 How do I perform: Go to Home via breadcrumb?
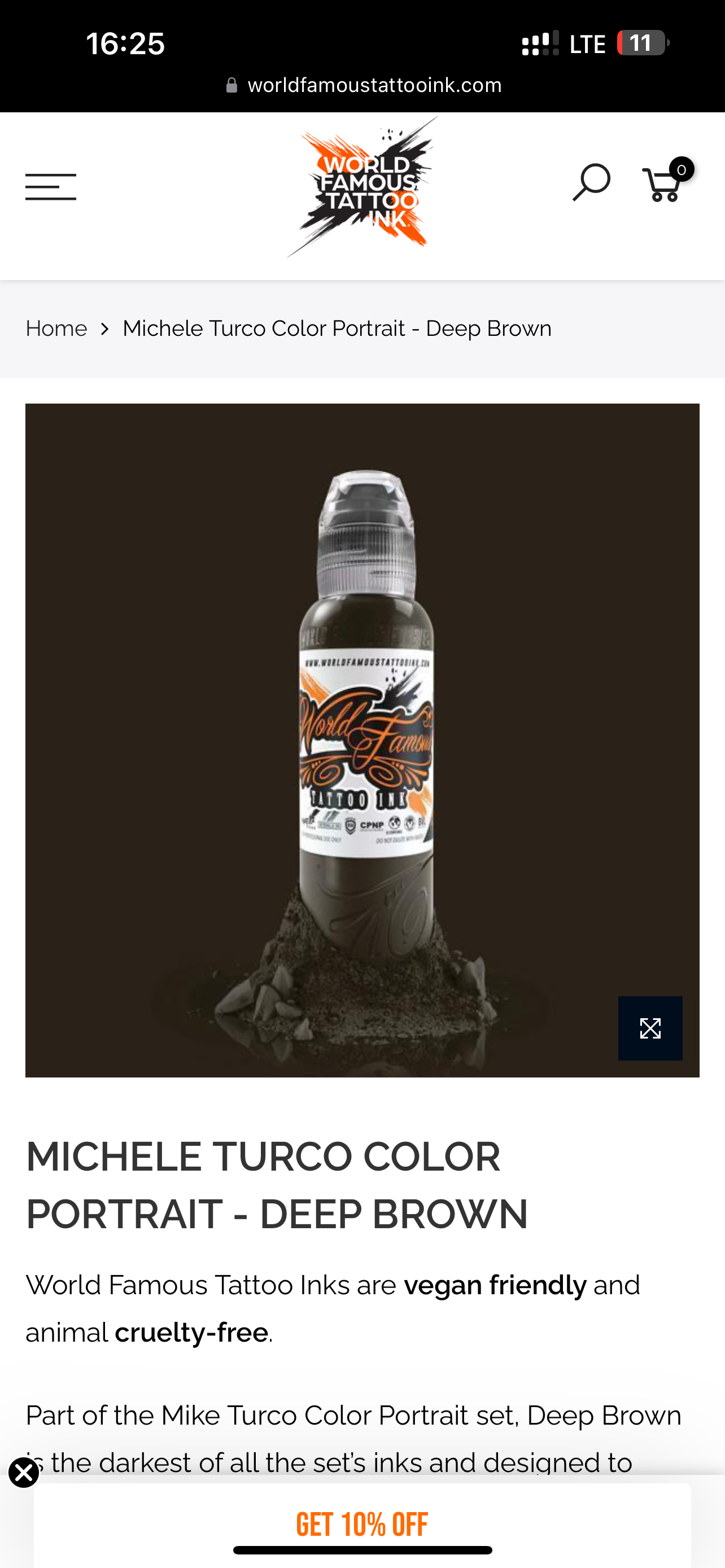click(56, 329)
